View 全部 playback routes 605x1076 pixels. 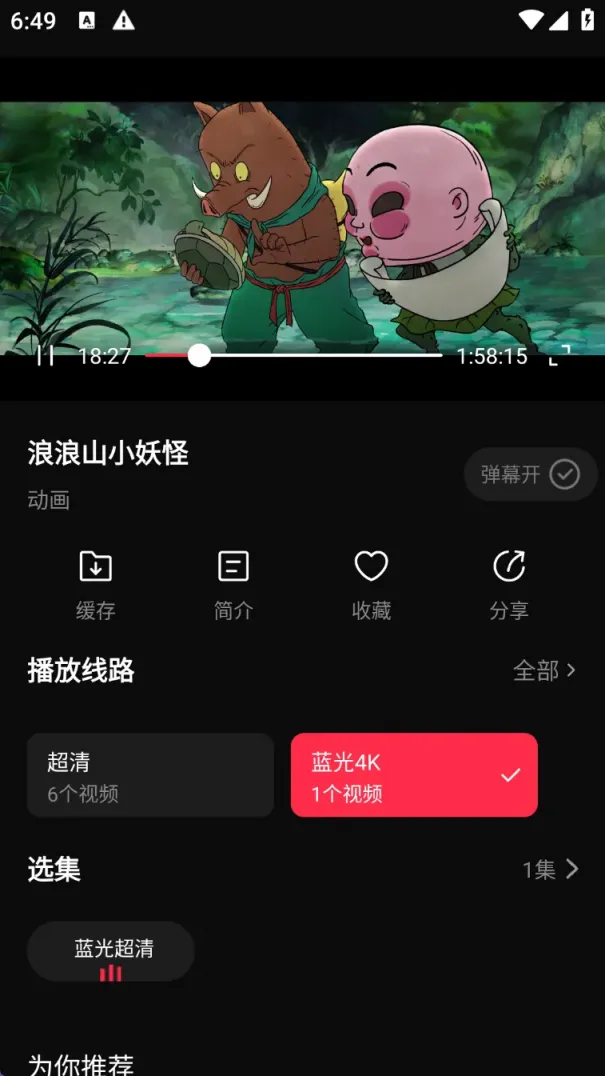pos(544,670)
